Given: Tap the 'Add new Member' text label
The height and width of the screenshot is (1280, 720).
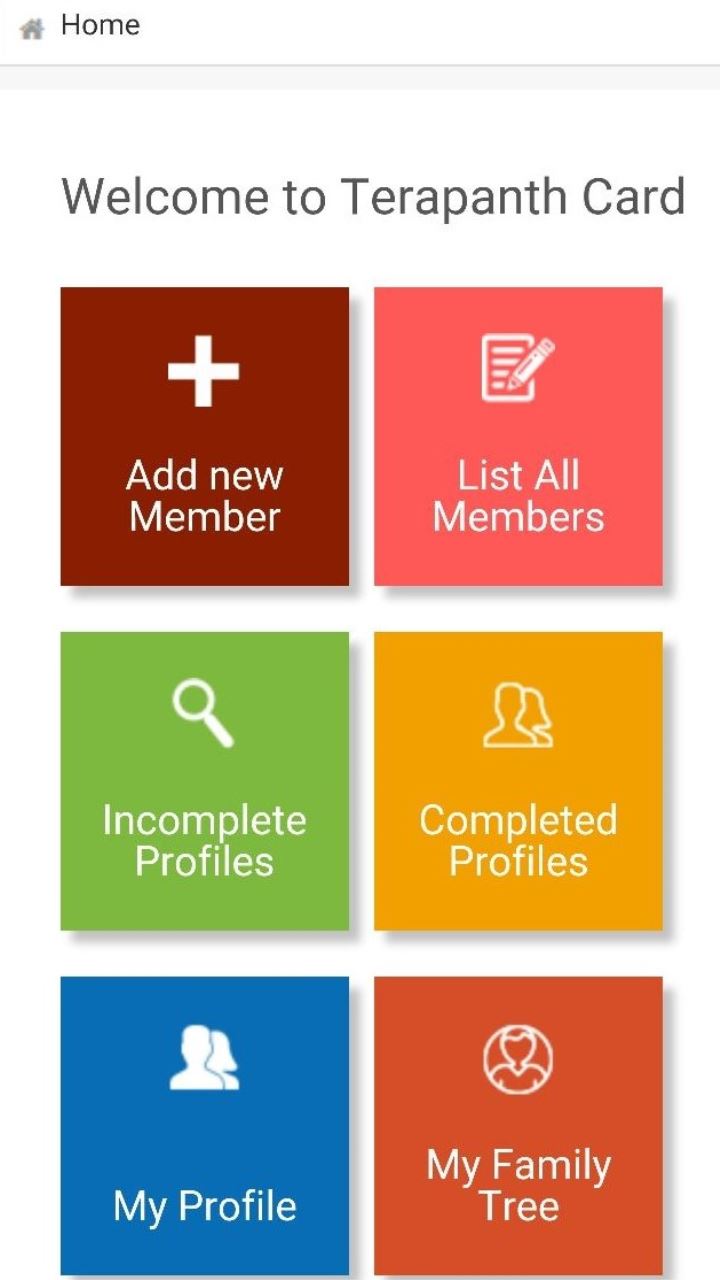Looking at the screenshot, I should pyautogui.click(x=203, y=495).
